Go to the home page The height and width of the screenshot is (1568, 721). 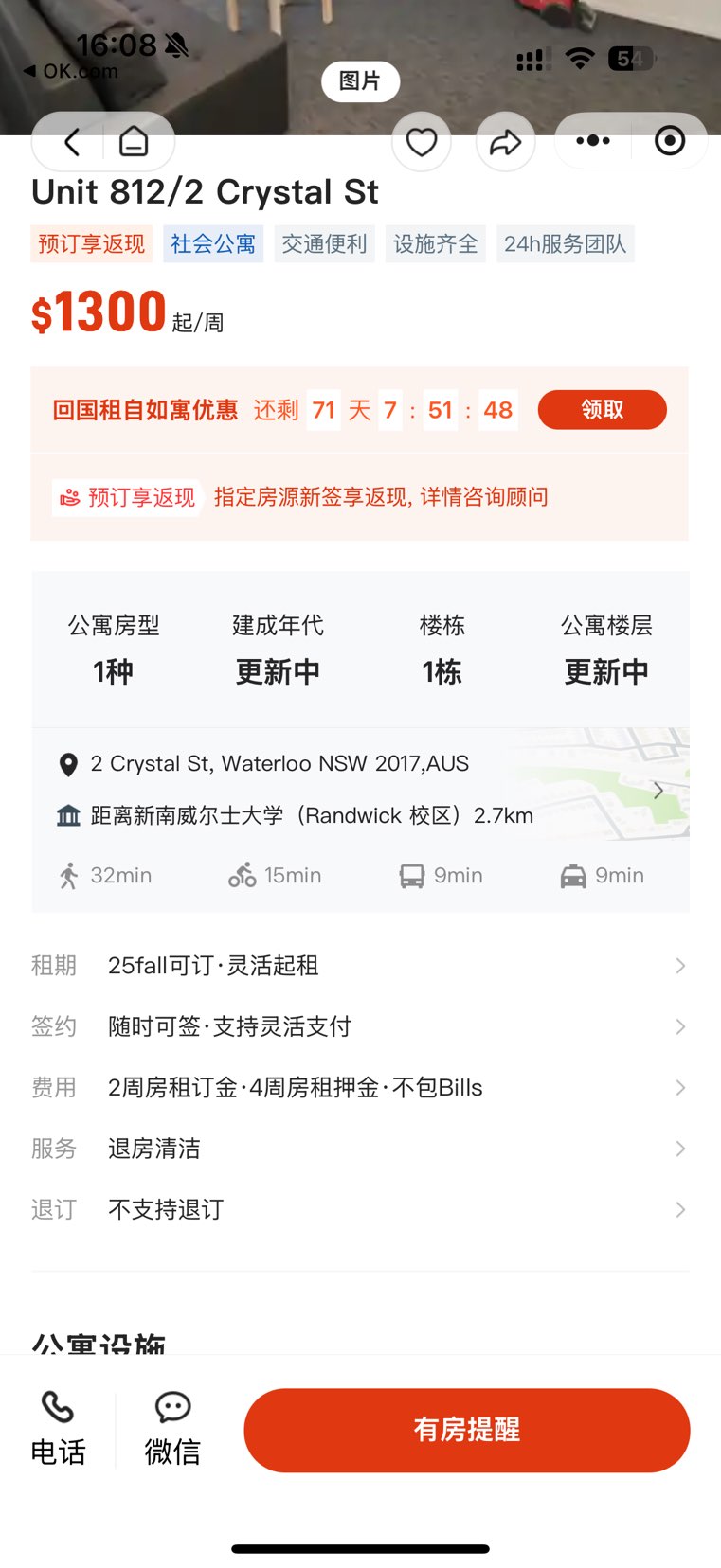(134, 142)
